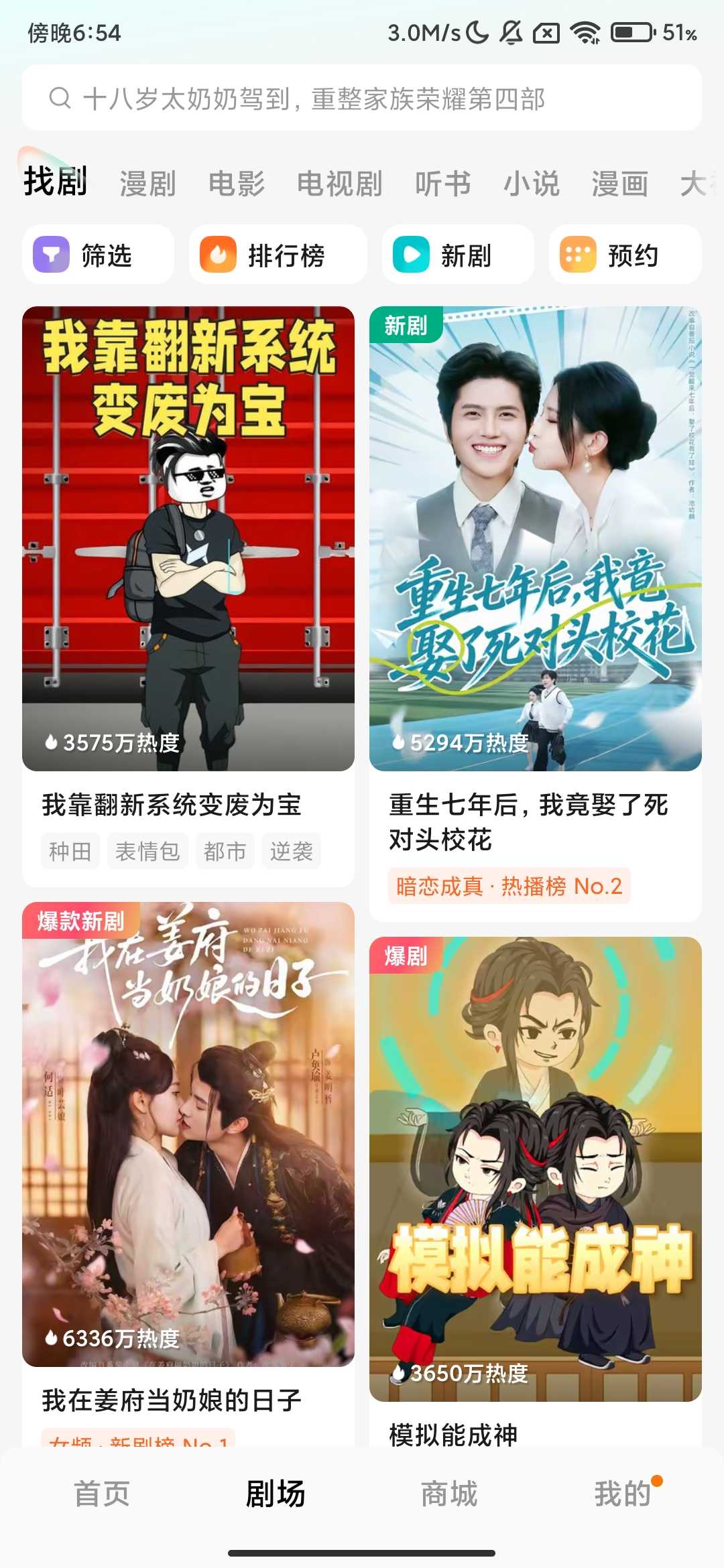Screen dimensions: 724x1568
Task: Go to the 首页 tab
Action: (102, 1494)
